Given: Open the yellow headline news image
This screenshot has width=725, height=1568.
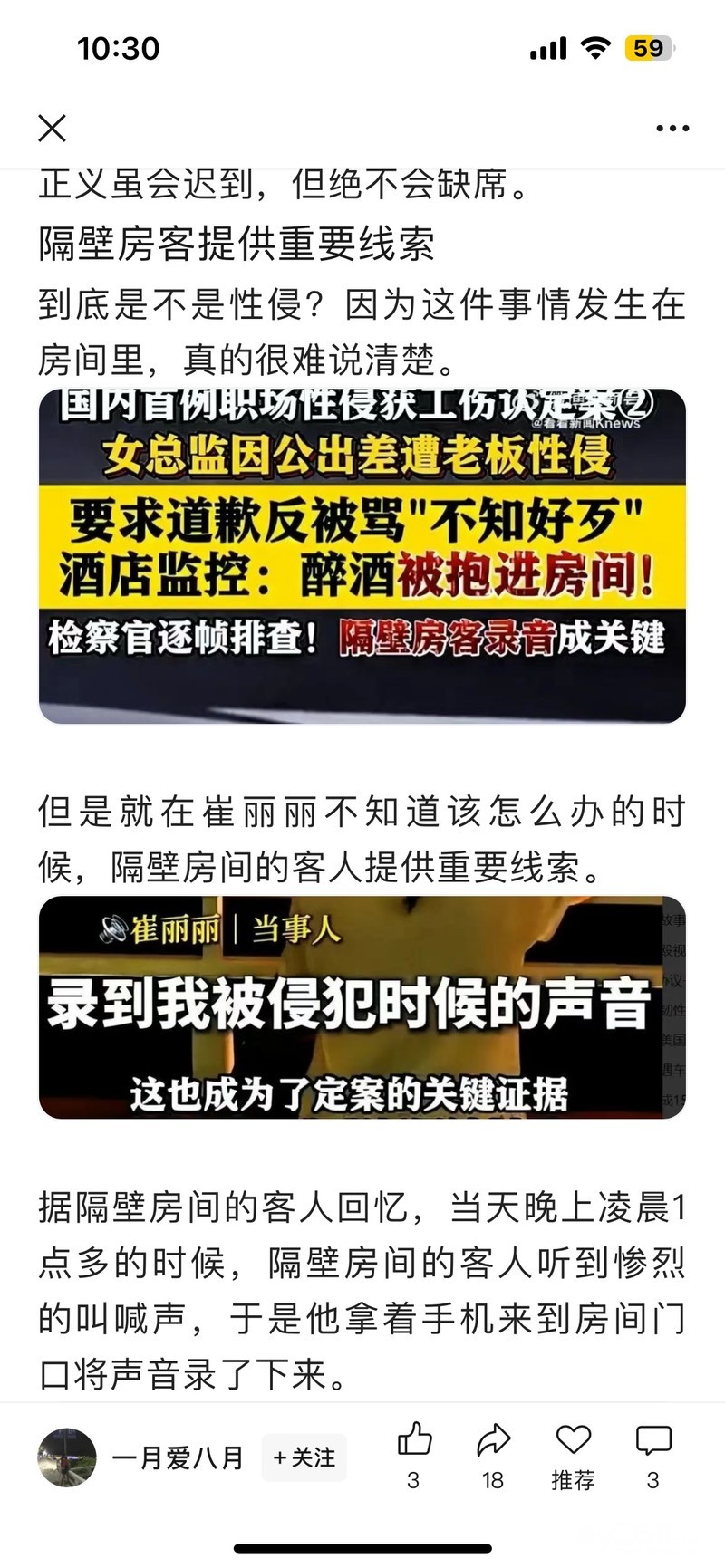Looking at the screenshot, I should pyautogui.click(x=362, y=556).
